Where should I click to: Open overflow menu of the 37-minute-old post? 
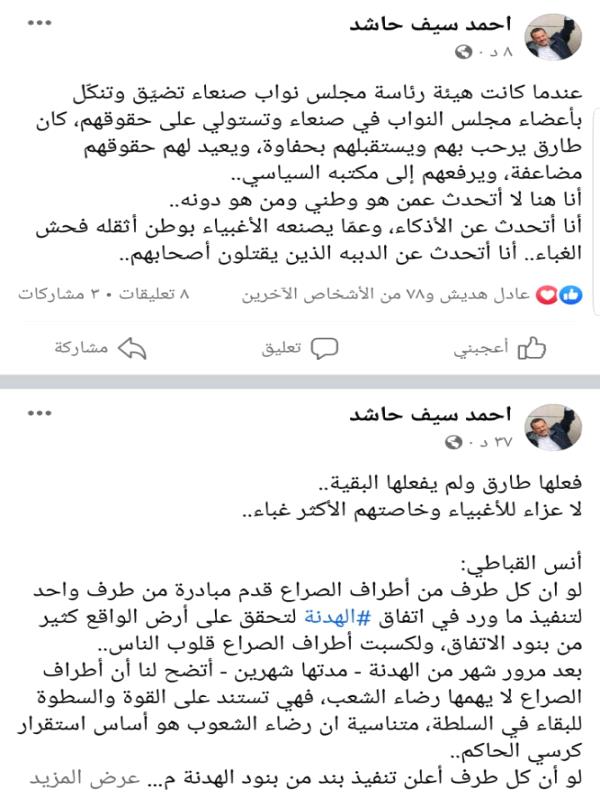click(x=40, y=413)
